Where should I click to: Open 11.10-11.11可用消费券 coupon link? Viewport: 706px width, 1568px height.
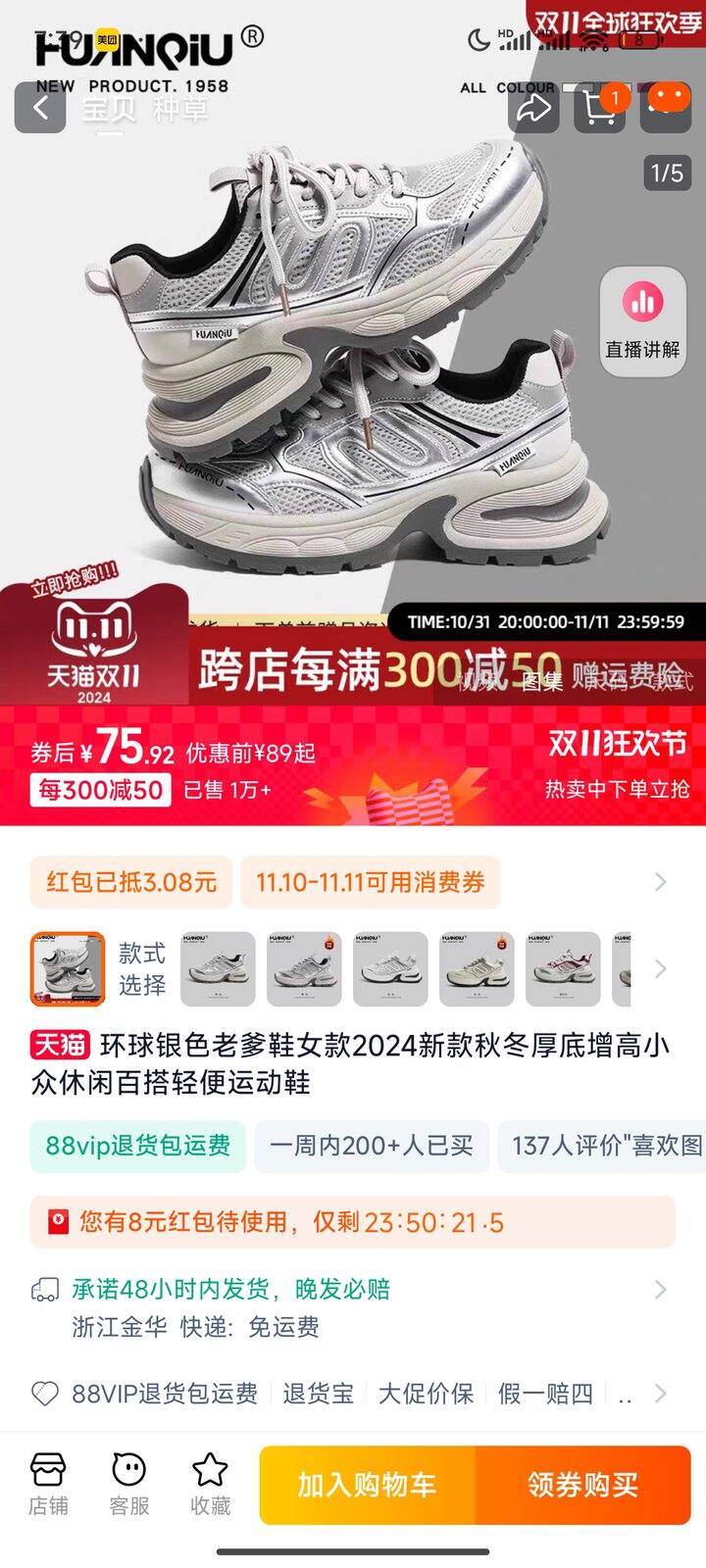tap(371, 881)
